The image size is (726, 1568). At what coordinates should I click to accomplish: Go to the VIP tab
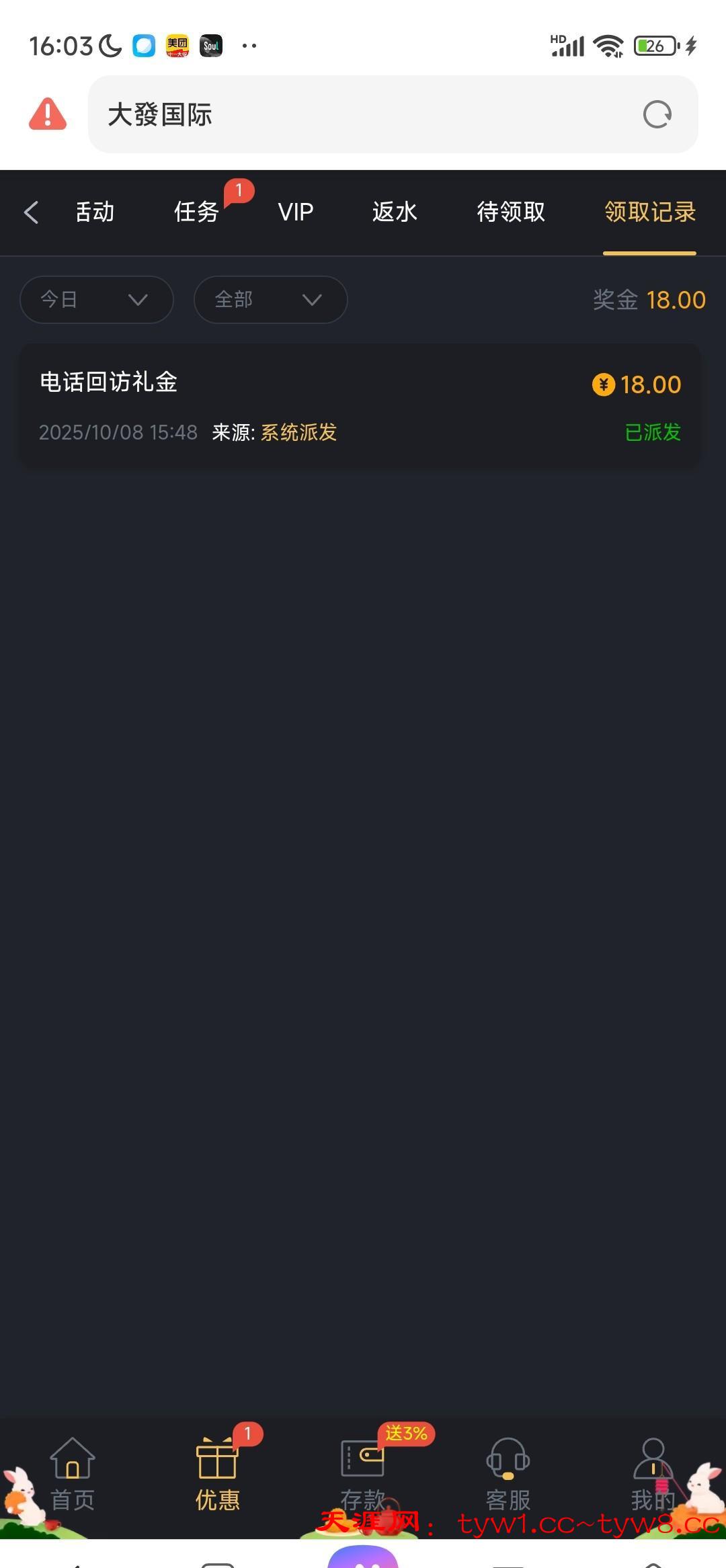[x=296, y=212]
